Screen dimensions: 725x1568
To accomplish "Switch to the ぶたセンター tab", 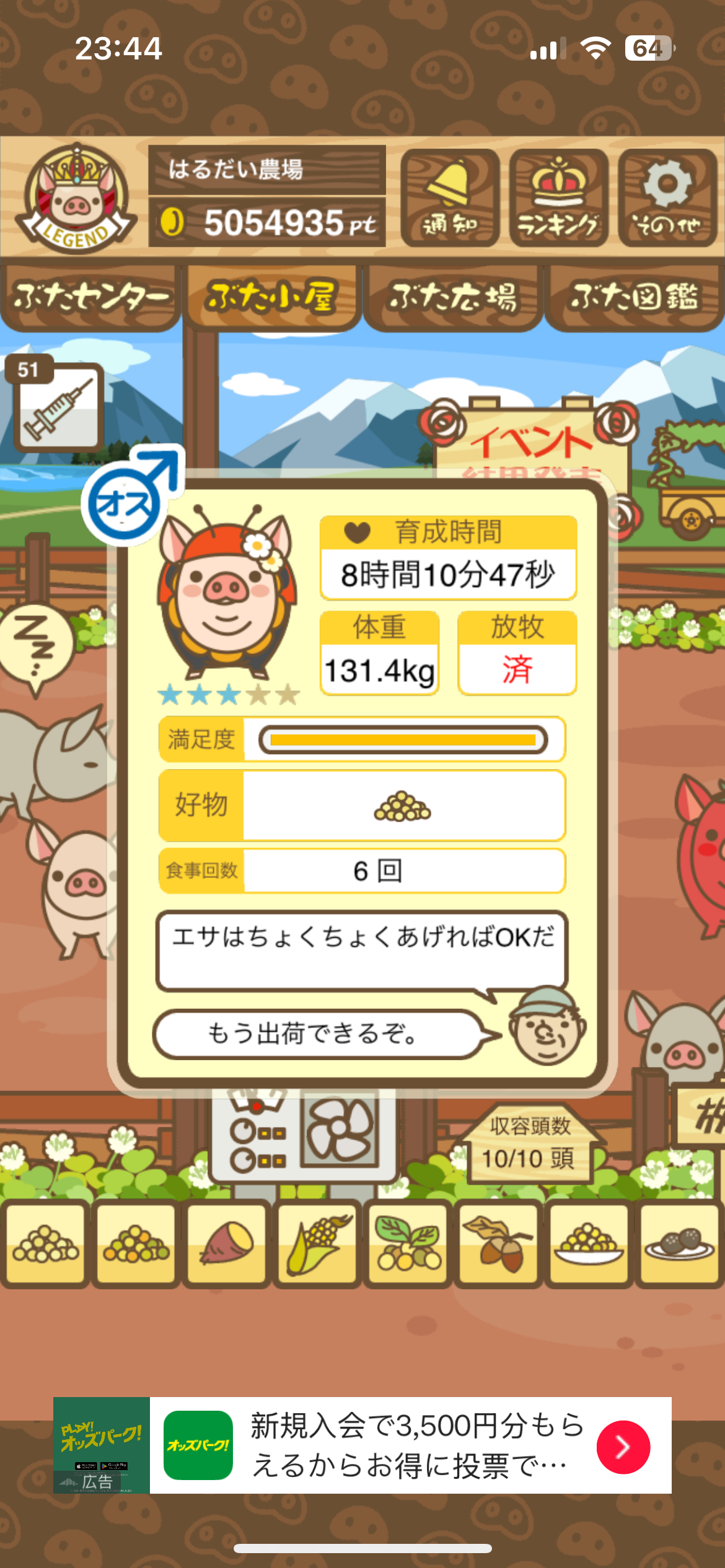I will coord(90,297).
